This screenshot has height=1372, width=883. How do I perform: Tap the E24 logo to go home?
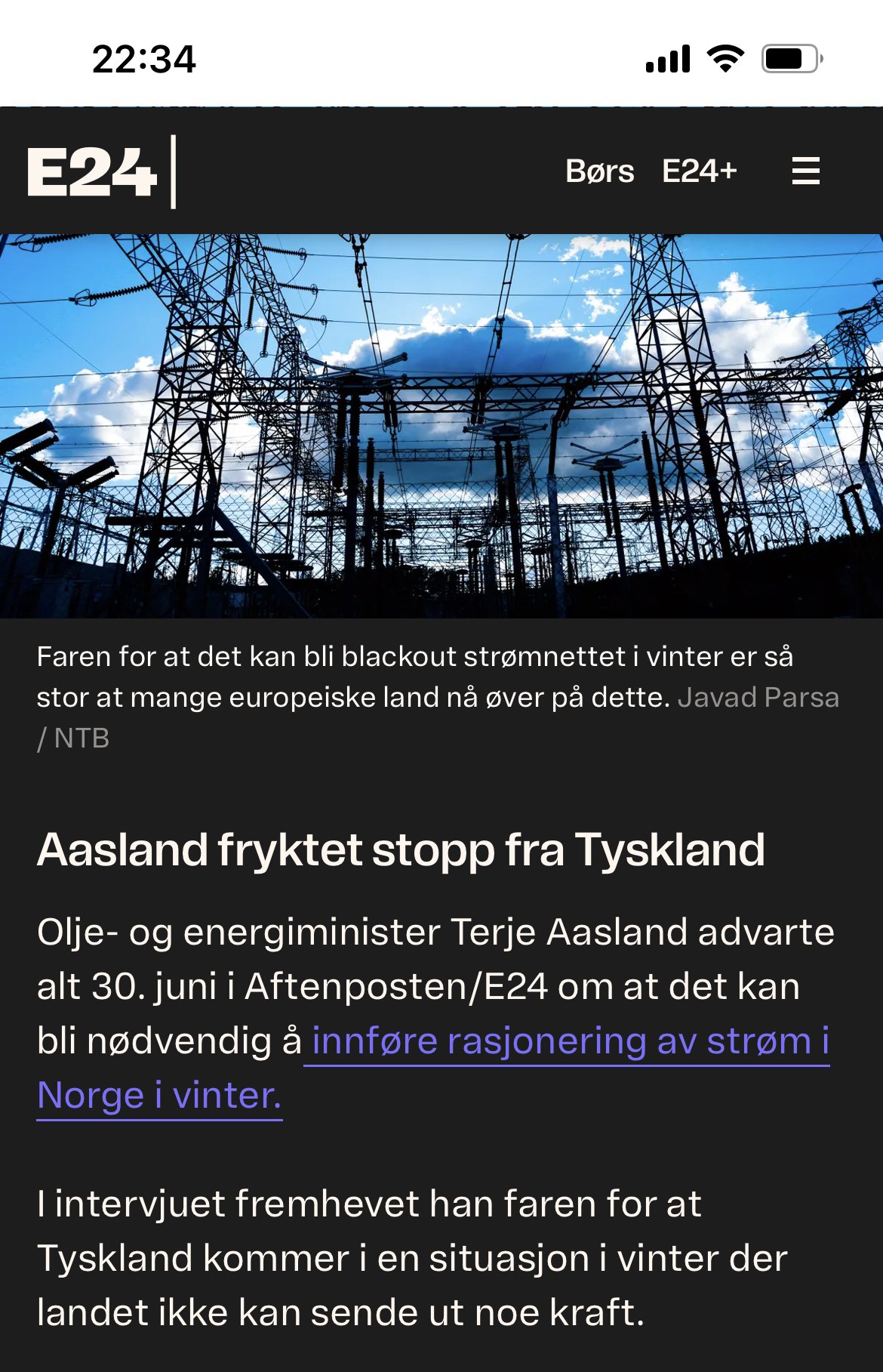pyautogui.click(x=92, y=172)
